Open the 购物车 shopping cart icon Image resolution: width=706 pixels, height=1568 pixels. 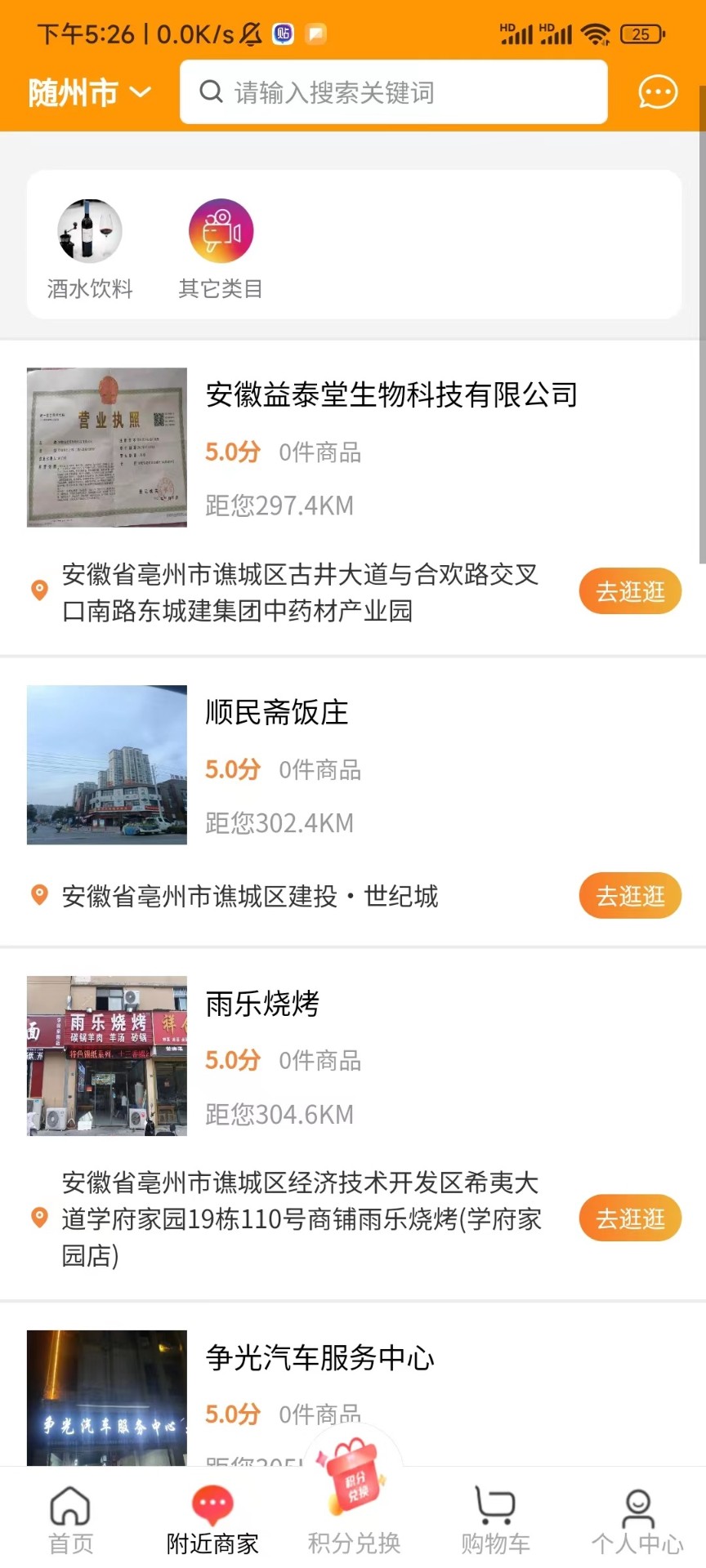click(x=494, y=1507)
